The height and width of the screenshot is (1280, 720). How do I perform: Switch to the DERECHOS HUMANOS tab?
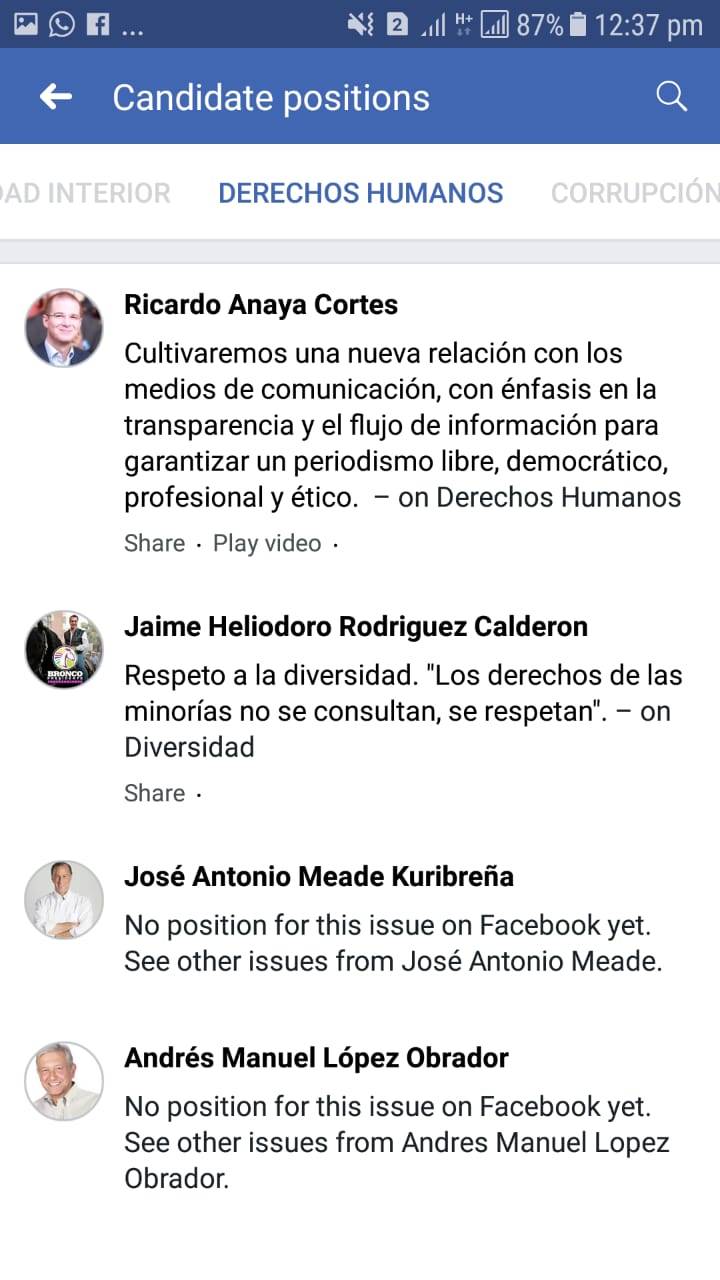click(361, 192)
